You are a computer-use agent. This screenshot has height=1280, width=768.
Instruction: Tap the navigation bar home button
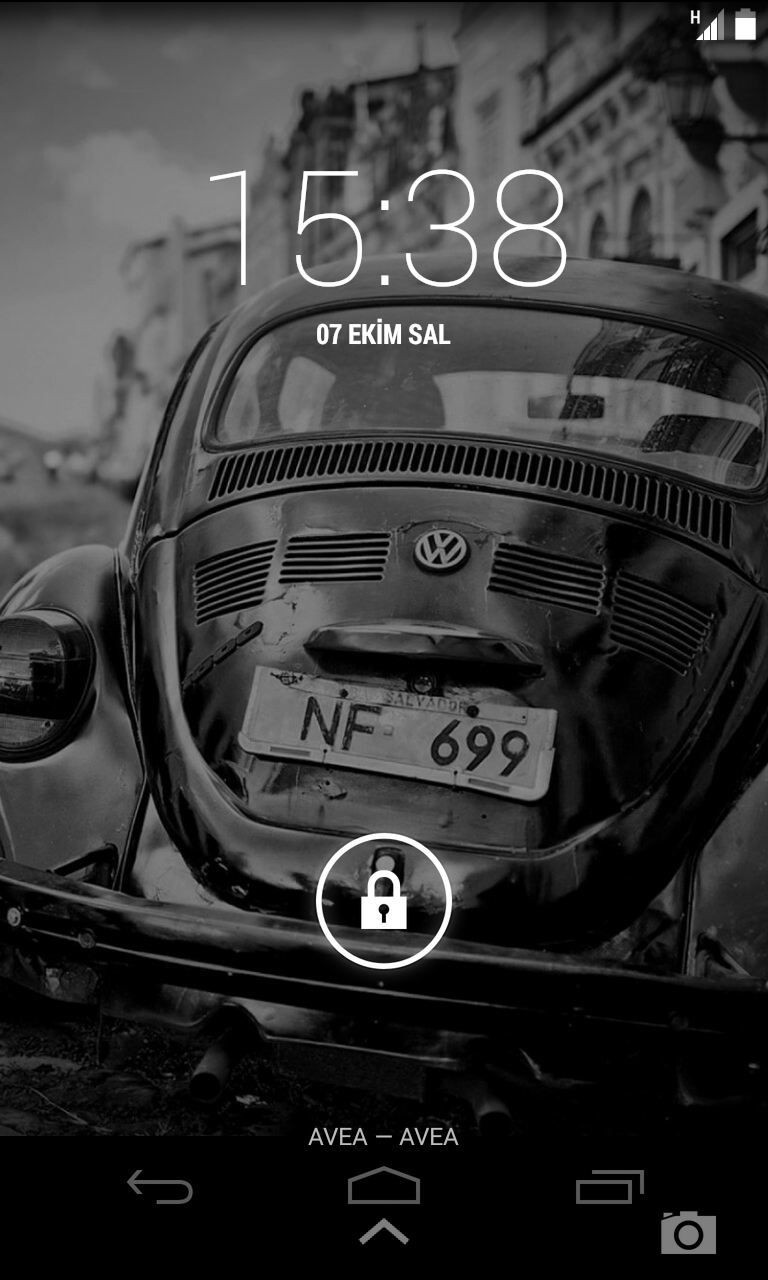tap(384, 1185)
